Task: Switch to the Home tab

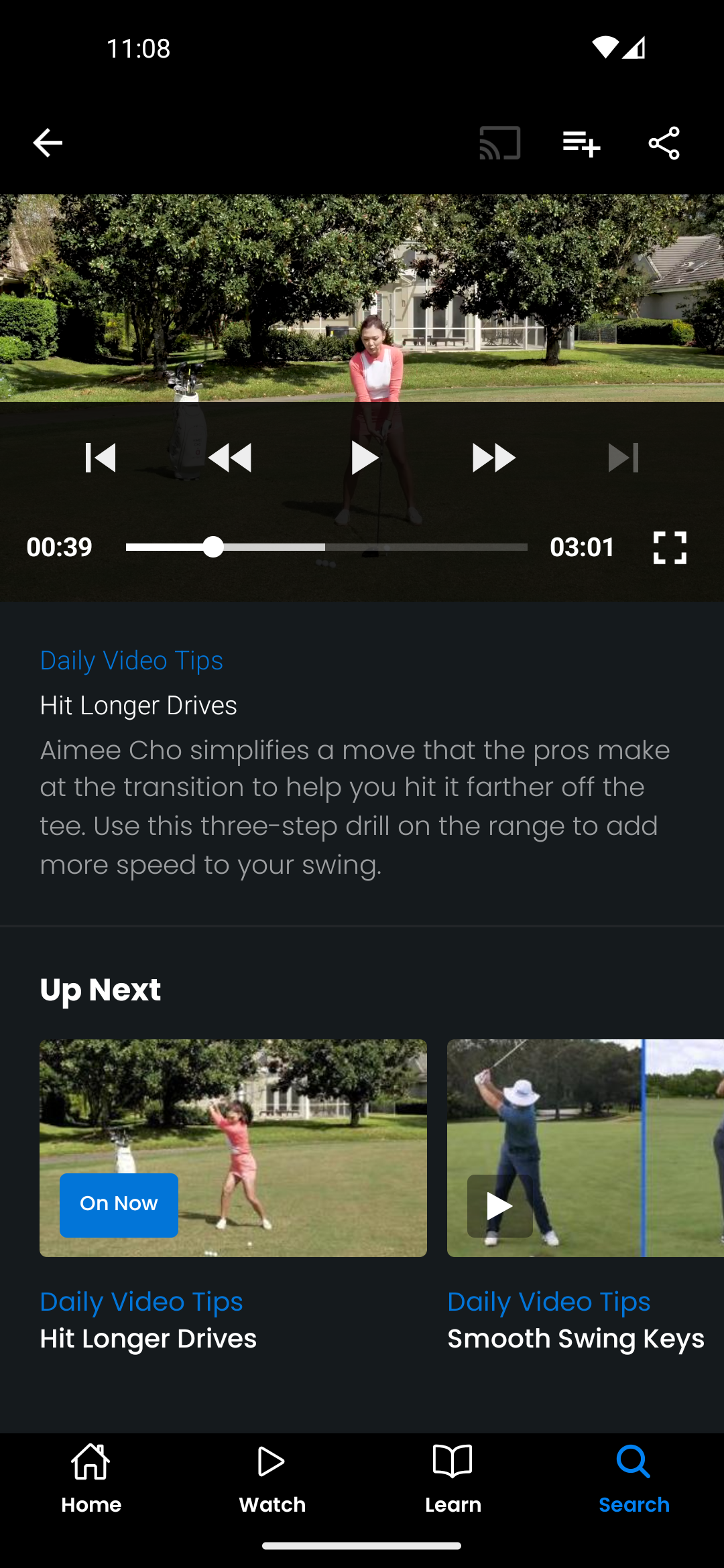Action: click(91, 1479)
